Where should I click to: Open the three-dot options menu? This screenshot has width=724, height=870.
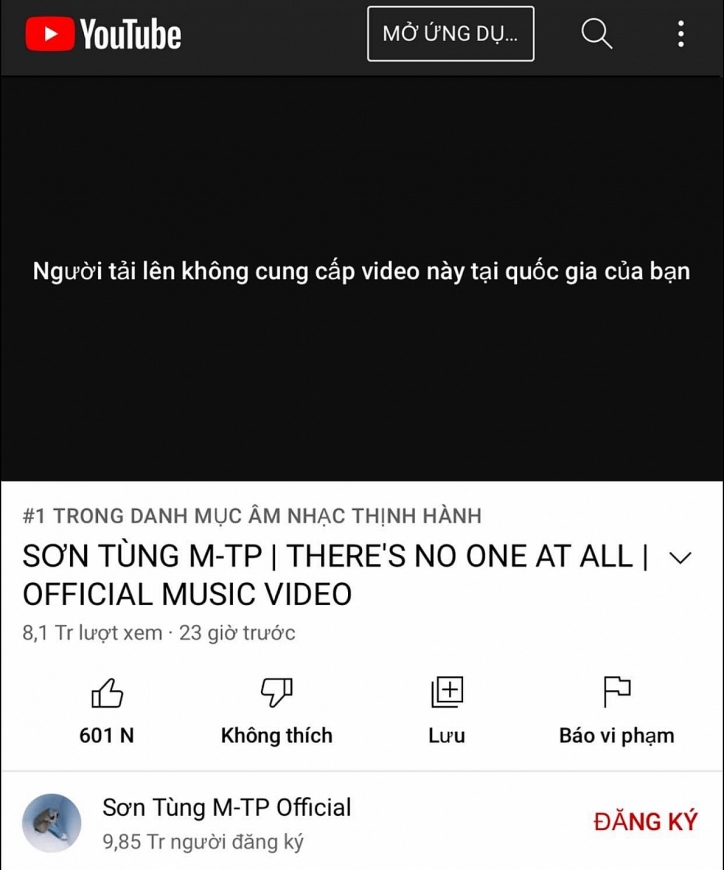tap(681, 34)
